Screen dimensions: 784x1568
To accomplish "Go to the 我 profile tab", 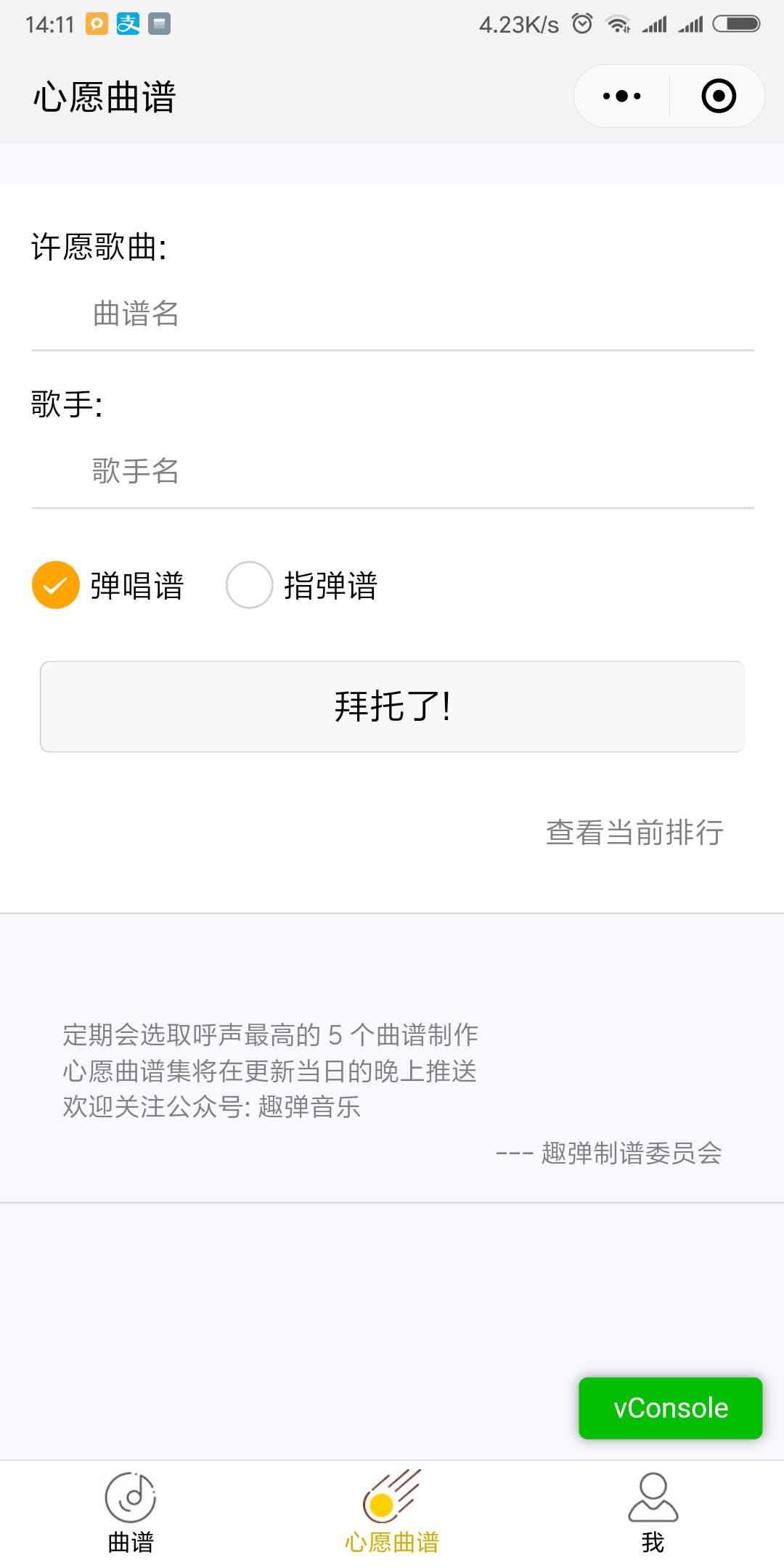I will 653,1513.
